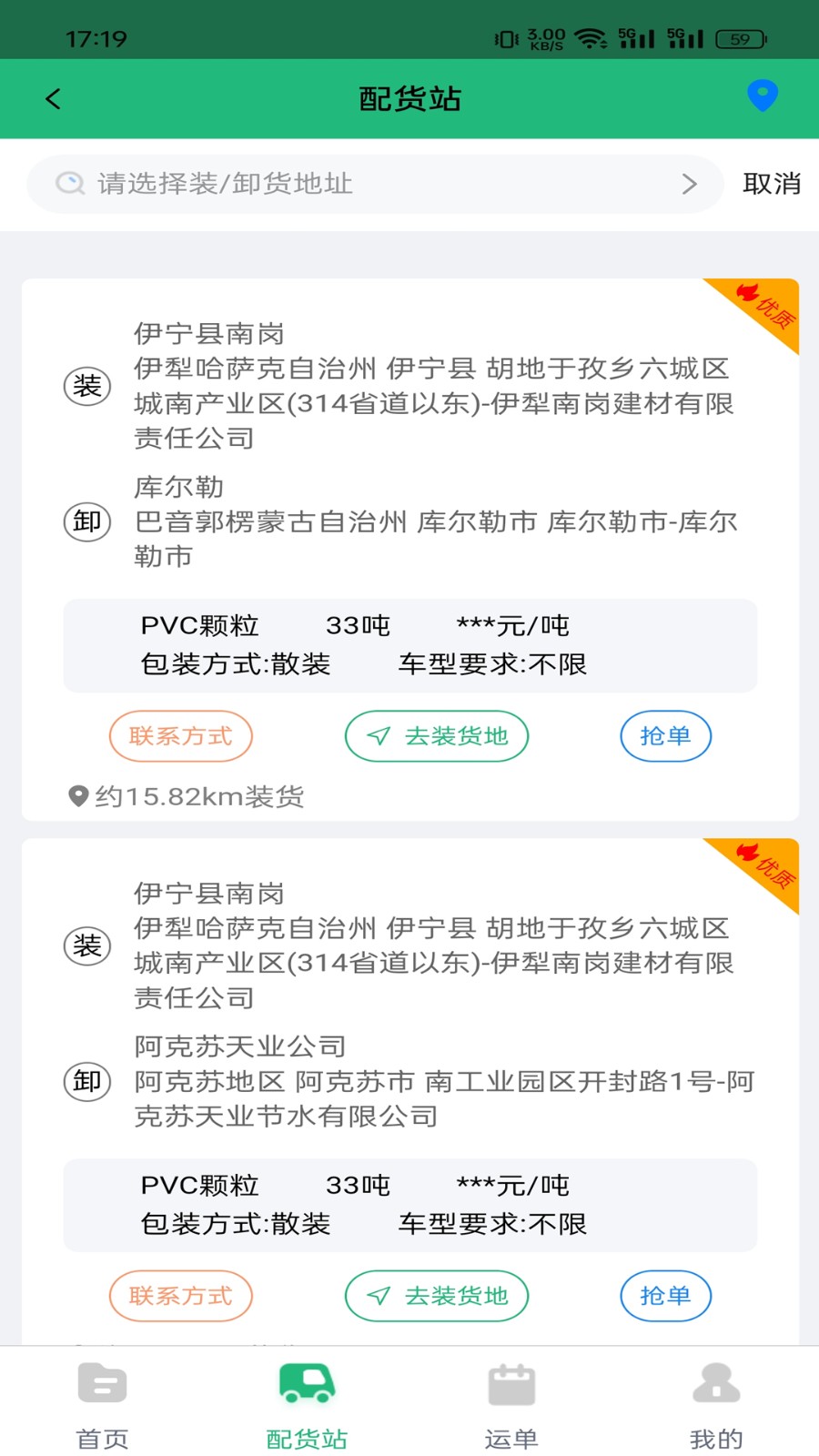Tap the 卸 badge on the 阿克苏天业公司 order
This screenshot has height=1456, width=819.
(x=86, y=1082)
